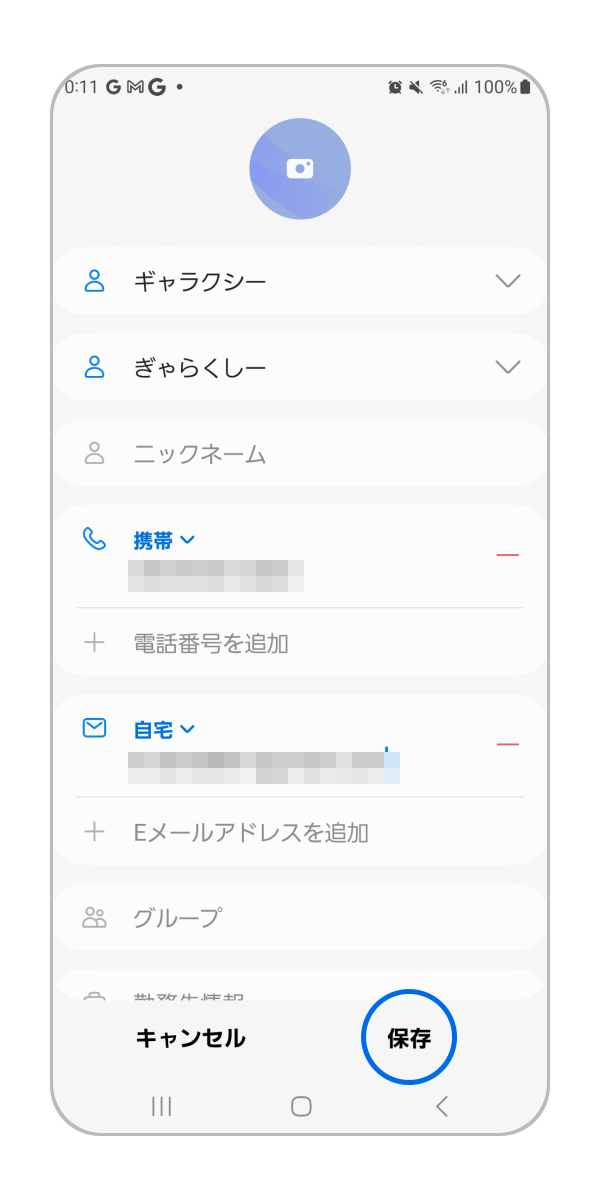Tap the camera icon to add contact photo
This screenshot has height=1200, width=600.
(x=300, y=169)
